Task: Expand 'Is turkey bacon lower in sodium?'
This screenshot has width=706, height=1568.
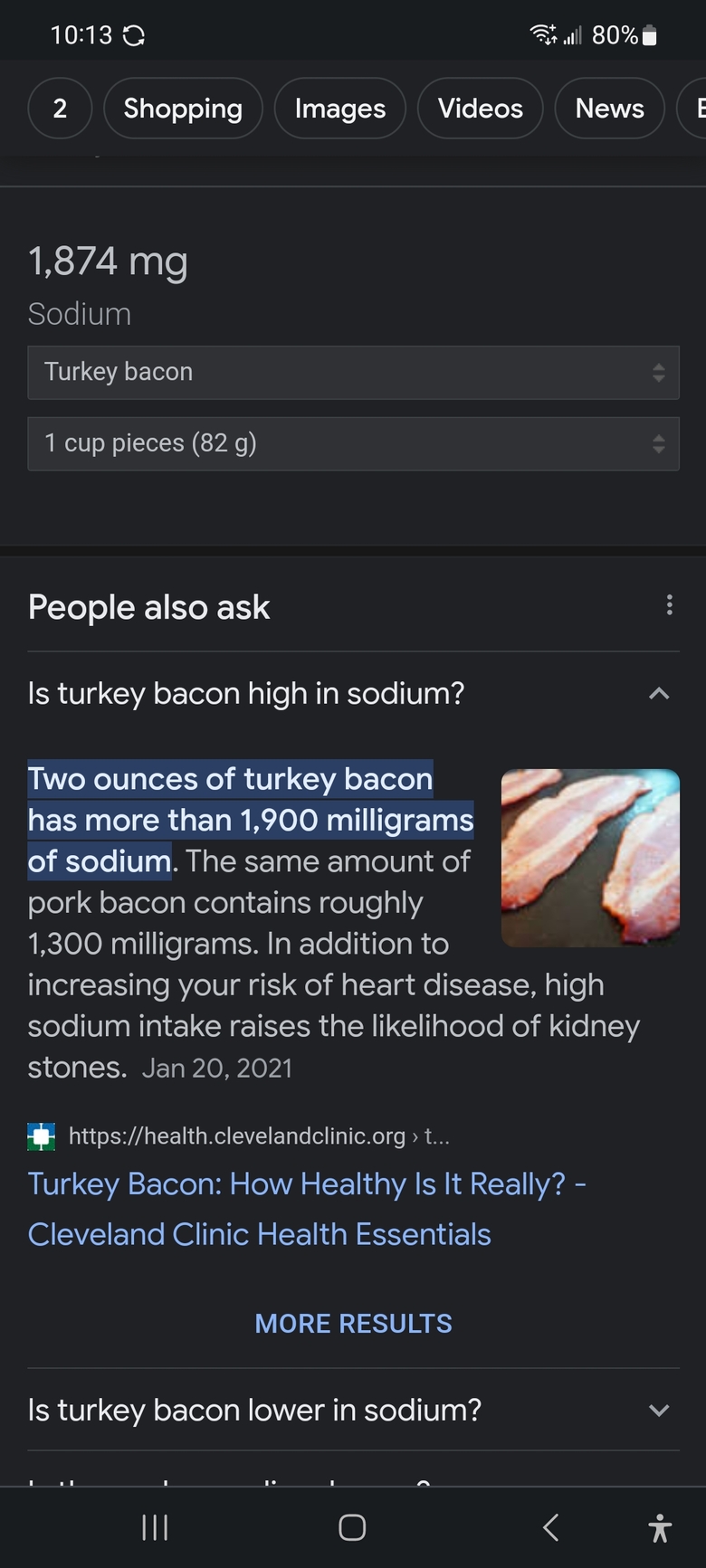Action: click(x=353, y=1410)
